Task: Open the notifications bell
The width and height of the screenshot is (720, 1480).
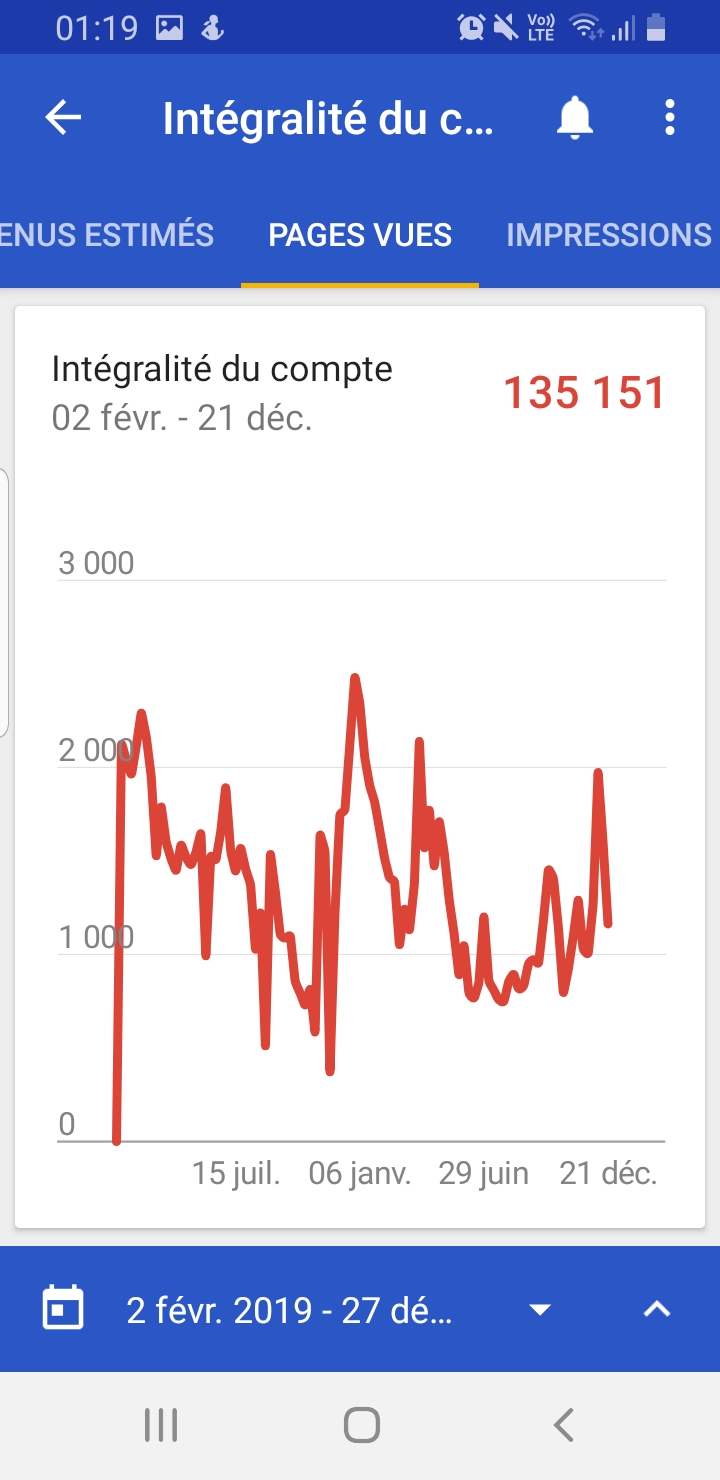Action: point(575,118)
